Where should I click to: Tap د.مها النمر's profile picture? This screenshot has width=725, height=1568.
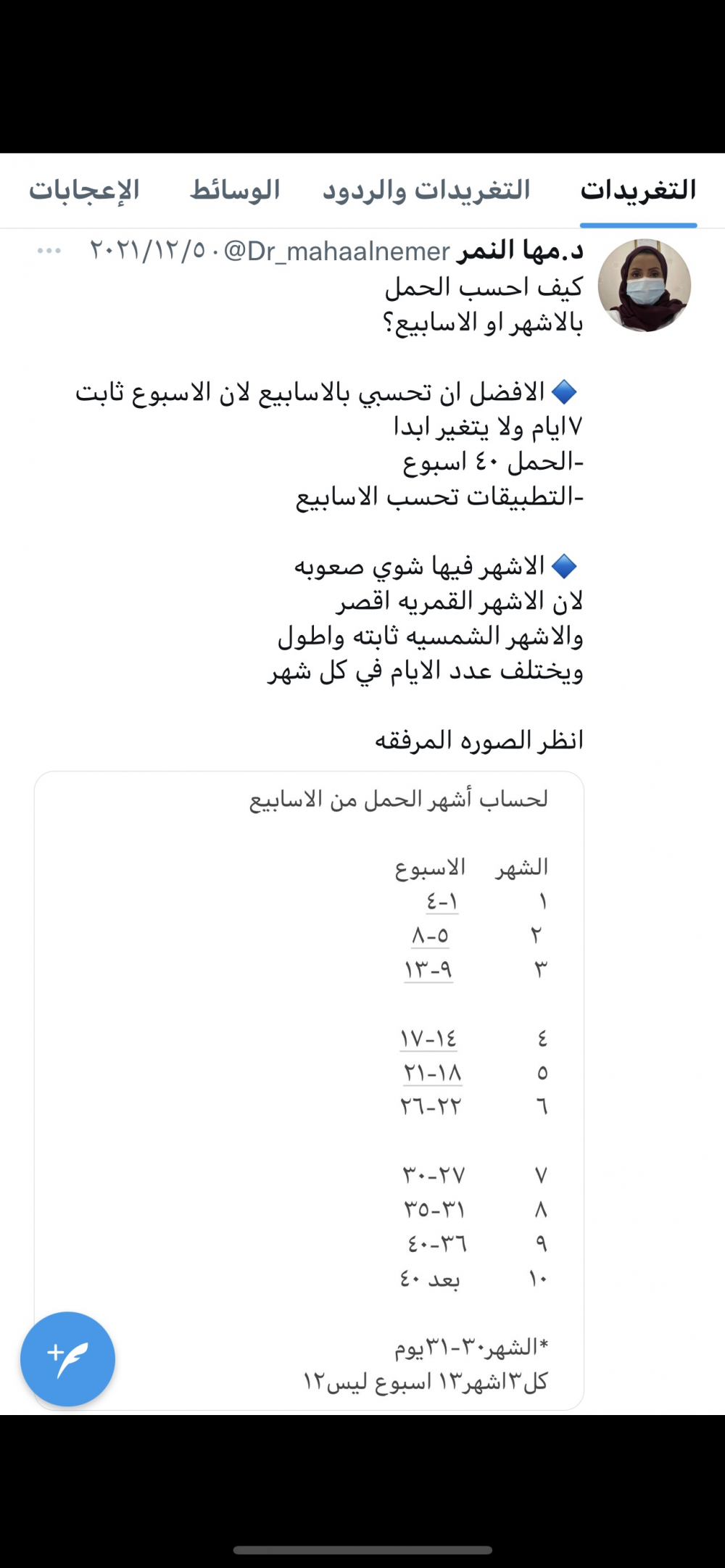(x=644, y=285)
